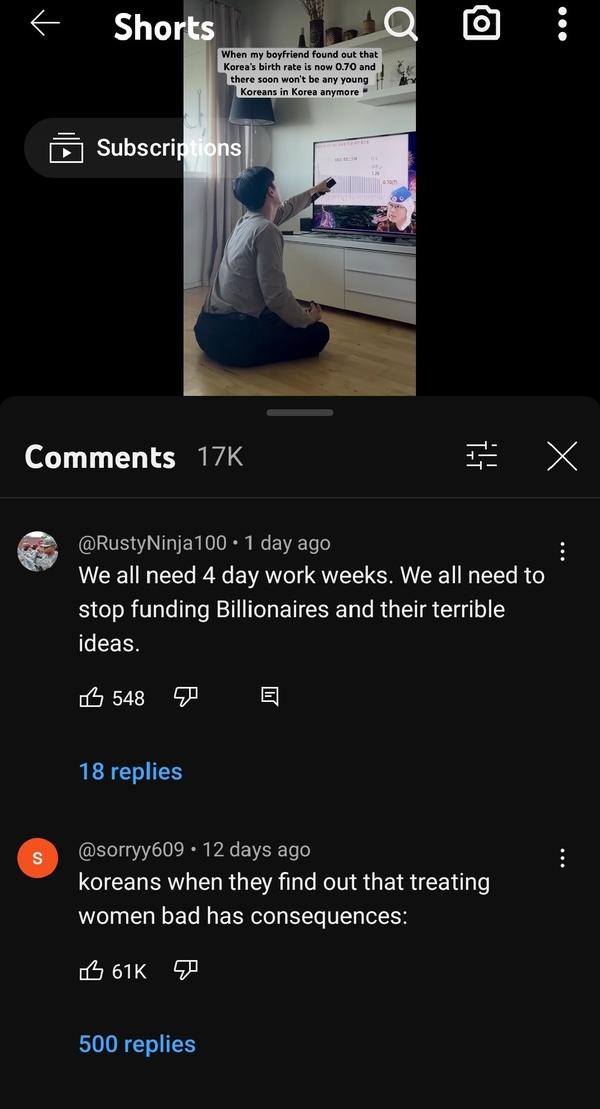
Task: Like RustyNinja100's comment
Action: coord(92,697)
